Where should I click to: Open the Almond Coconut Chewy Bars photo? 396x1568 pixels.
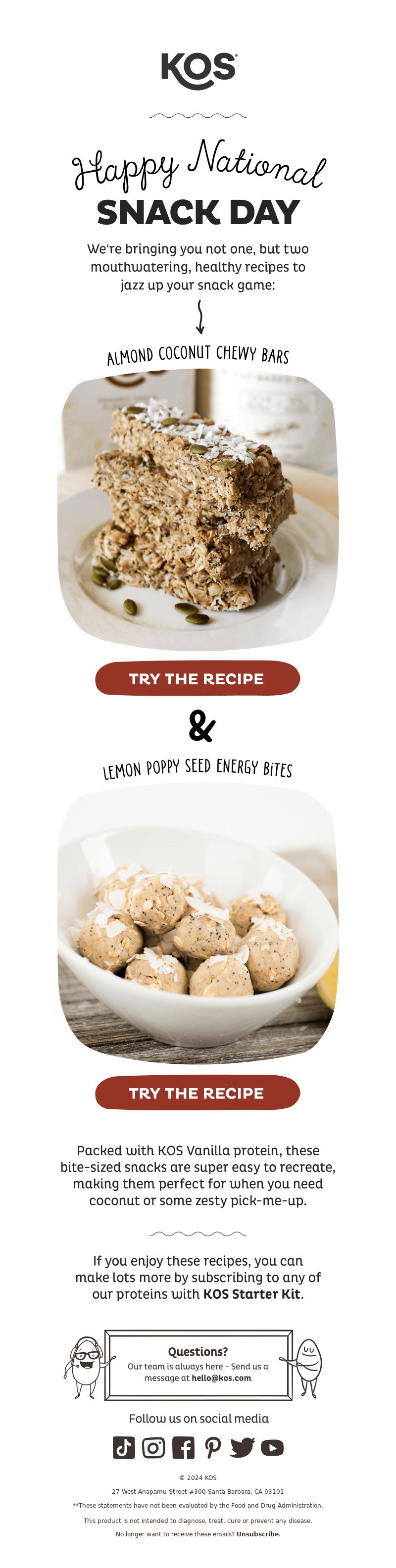[198, 510]
